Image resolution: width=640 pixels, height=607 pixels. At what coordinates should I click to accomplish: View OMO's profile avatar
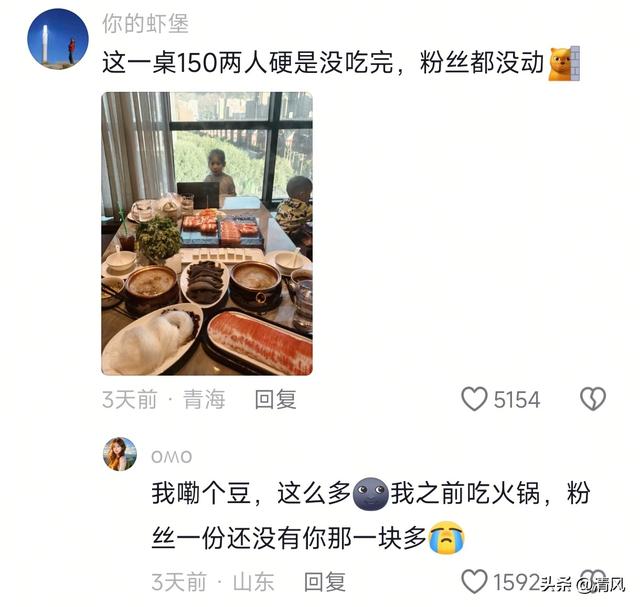click(x=120, y=454)
